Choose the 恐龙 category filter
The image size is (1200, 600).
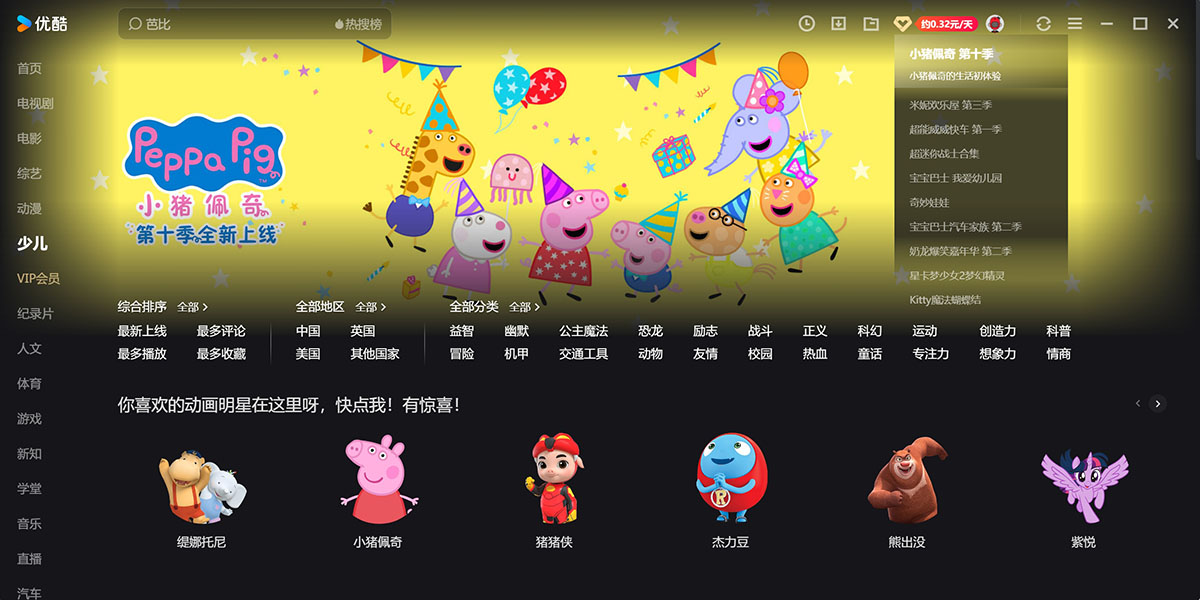click(650, 331)
